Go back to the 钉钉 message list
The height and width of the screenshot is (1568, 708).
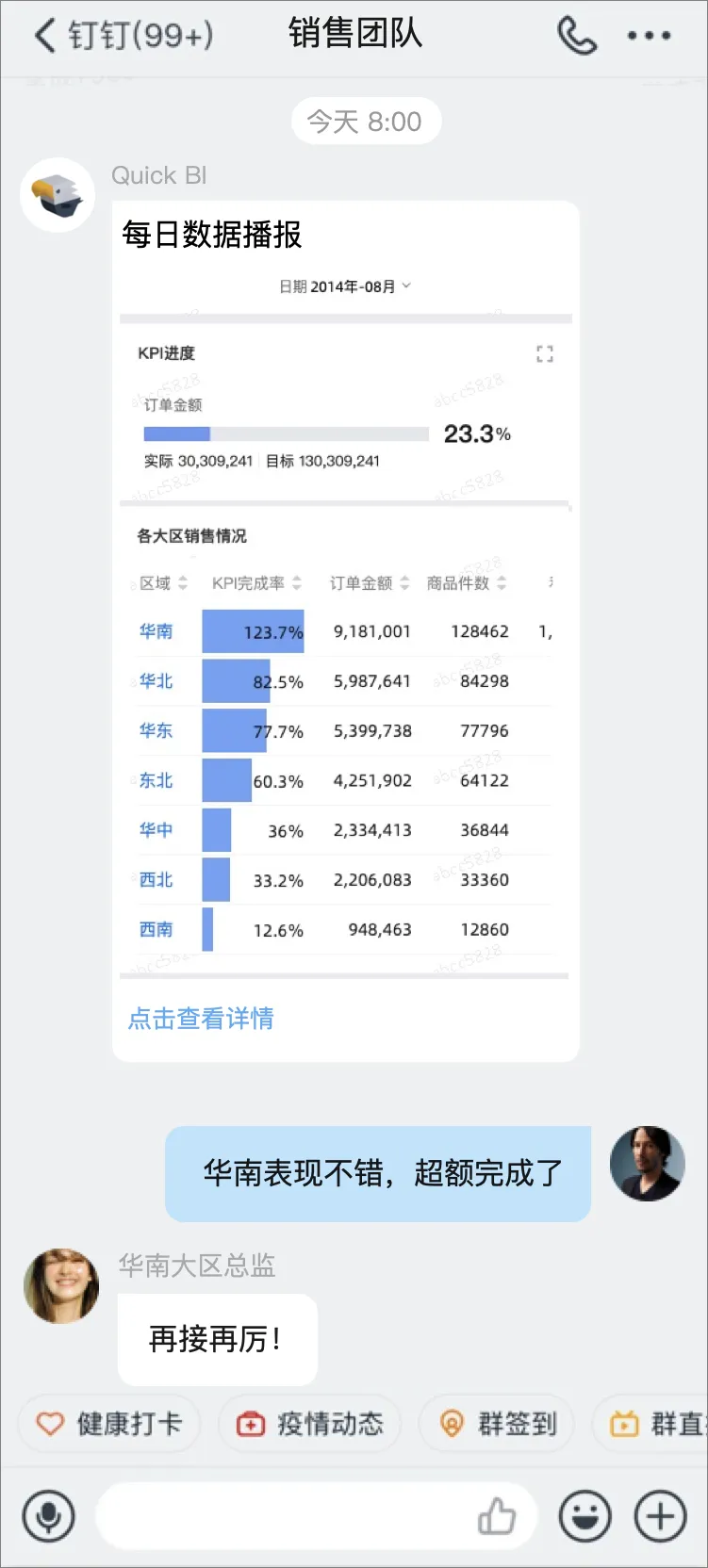point(45,36)
